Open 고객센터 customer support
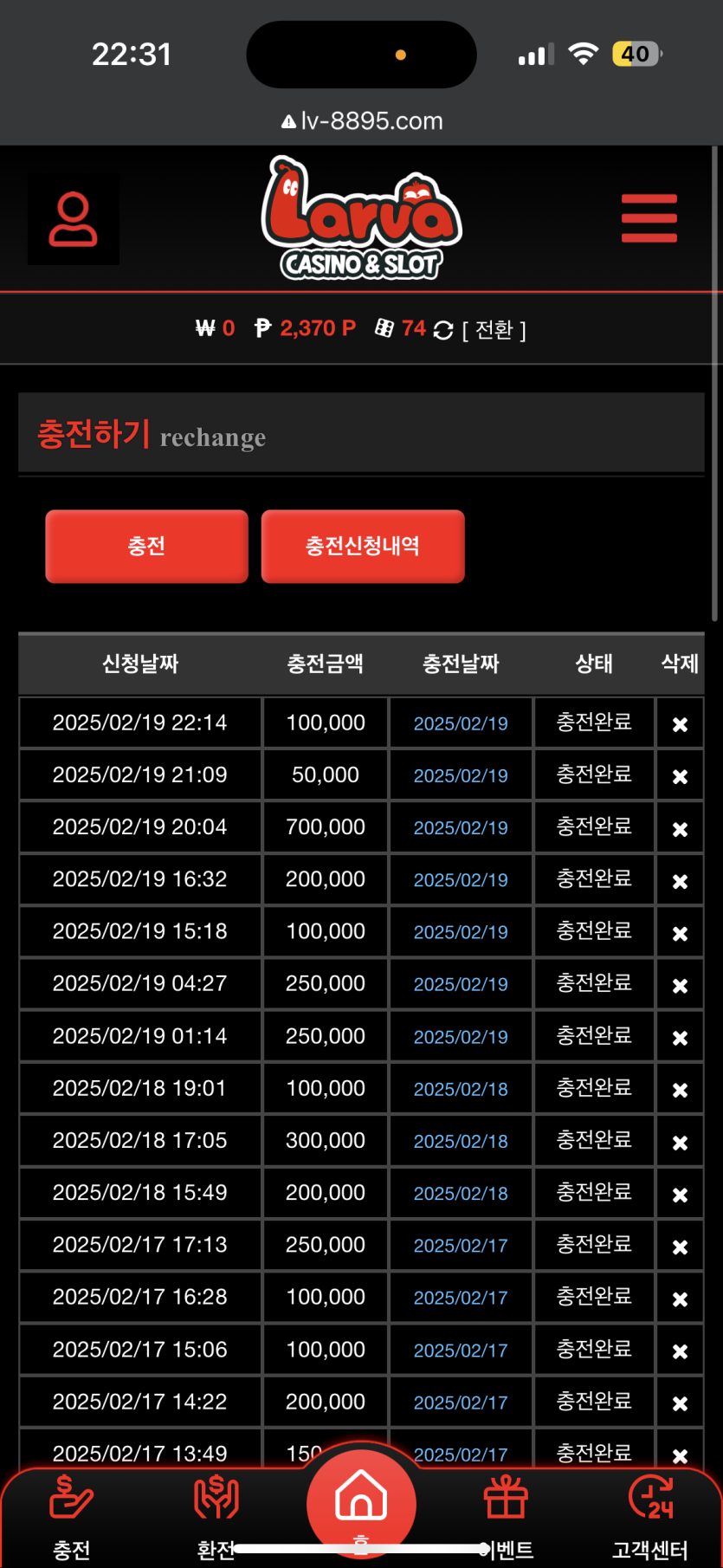The width and height of the screenshot is (723, 1568). (x=650, y=1516)
